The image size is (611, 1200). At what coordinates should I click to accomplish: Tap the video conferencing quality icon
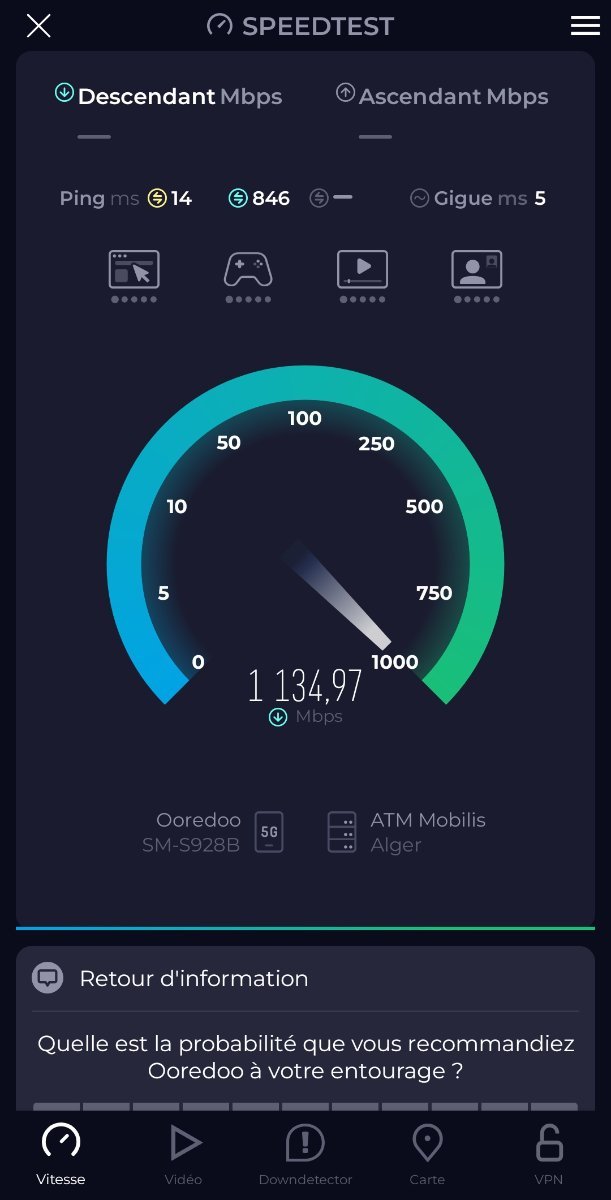pos(476,270)
